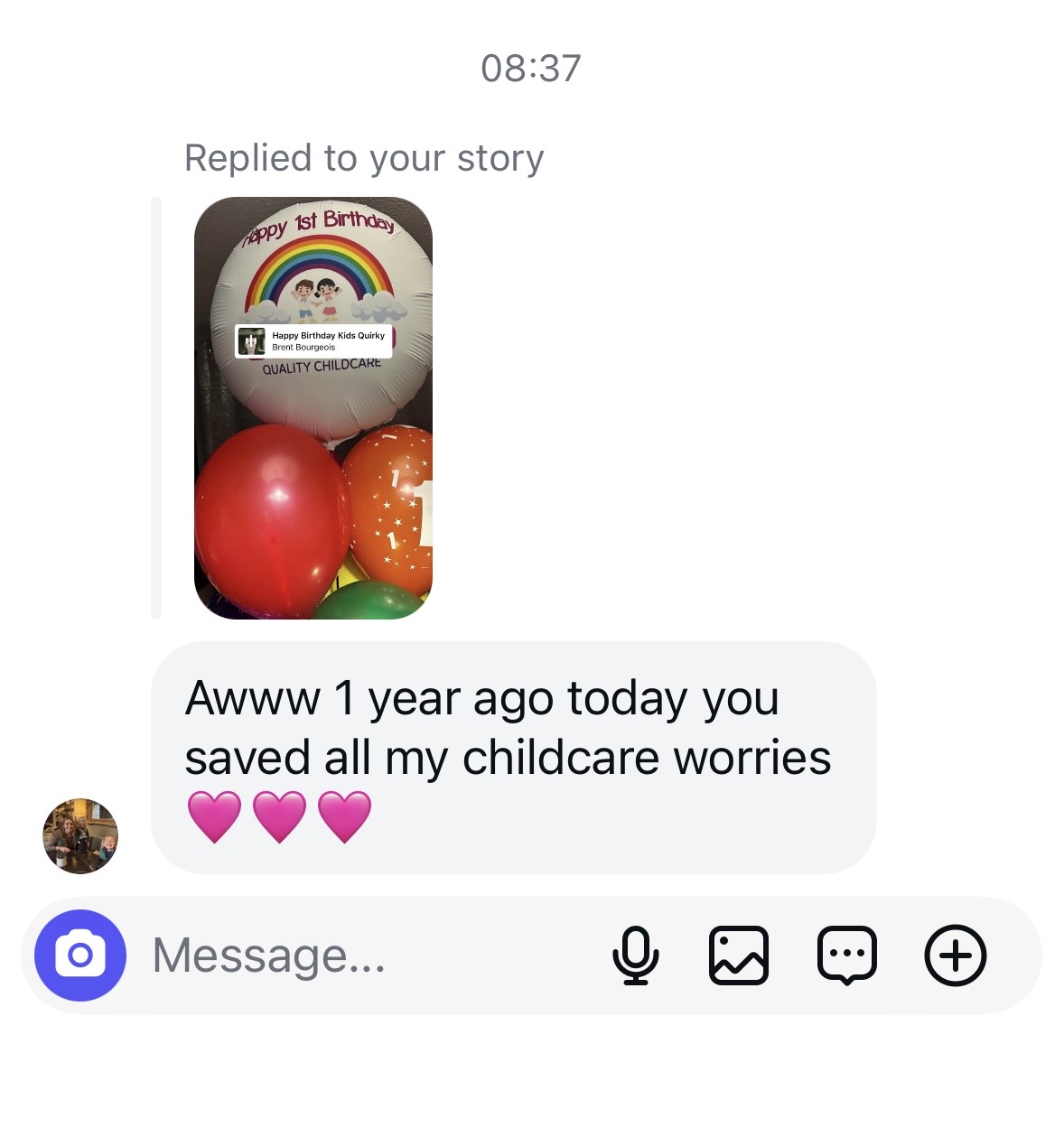Viewport: 1064px width, 1128px height.
Task: Open the photo gallery picker
Action: coord(738,955)
